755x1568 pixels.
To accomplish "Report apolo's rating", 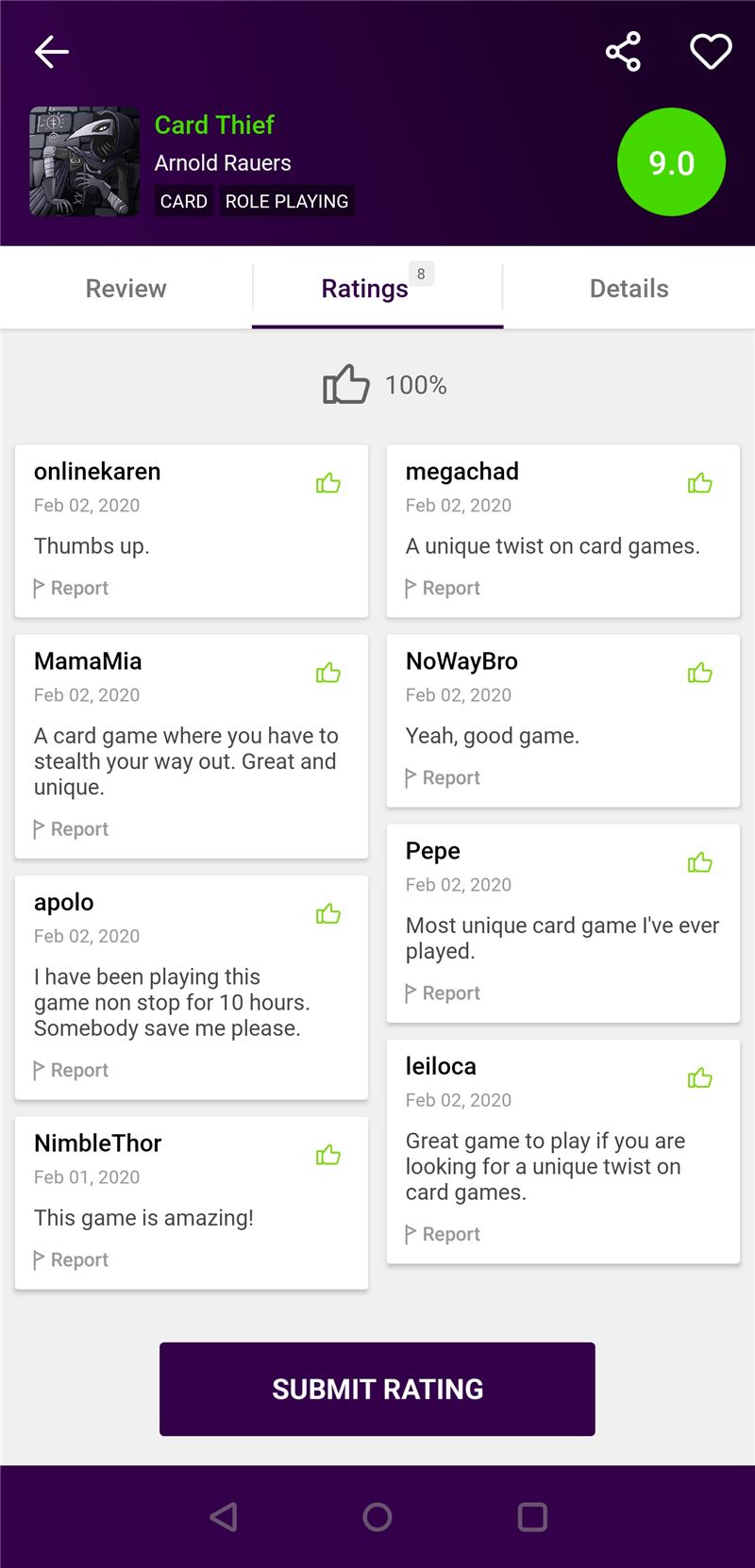I will pos(71,1070).
